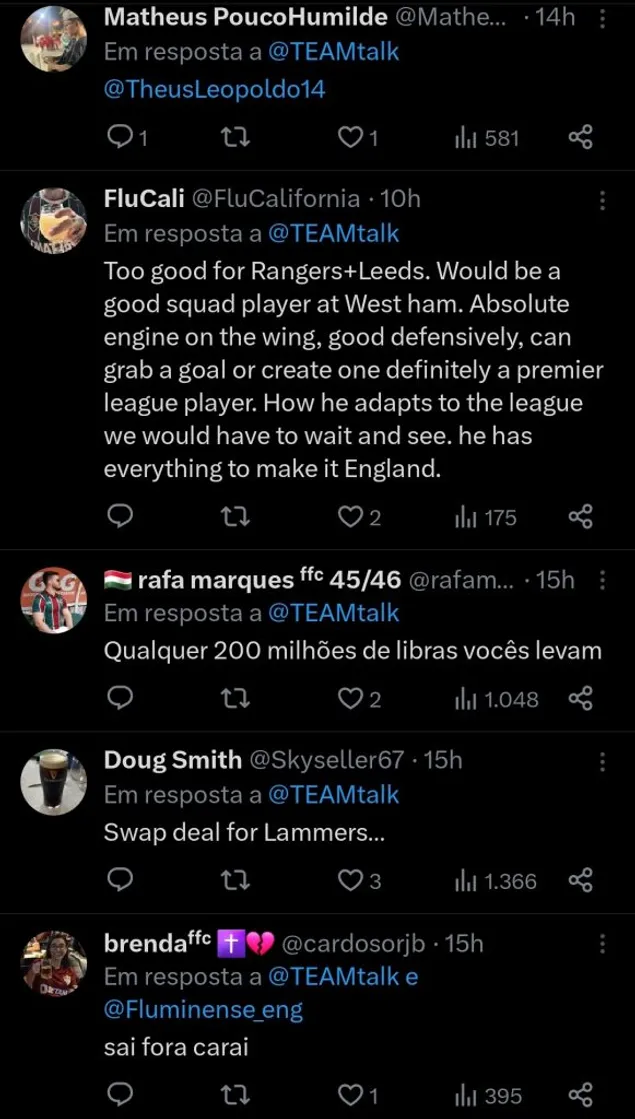This screenshot has height=1119, width=635.
Task: Share brenda's post
Action: [581, 1096]
